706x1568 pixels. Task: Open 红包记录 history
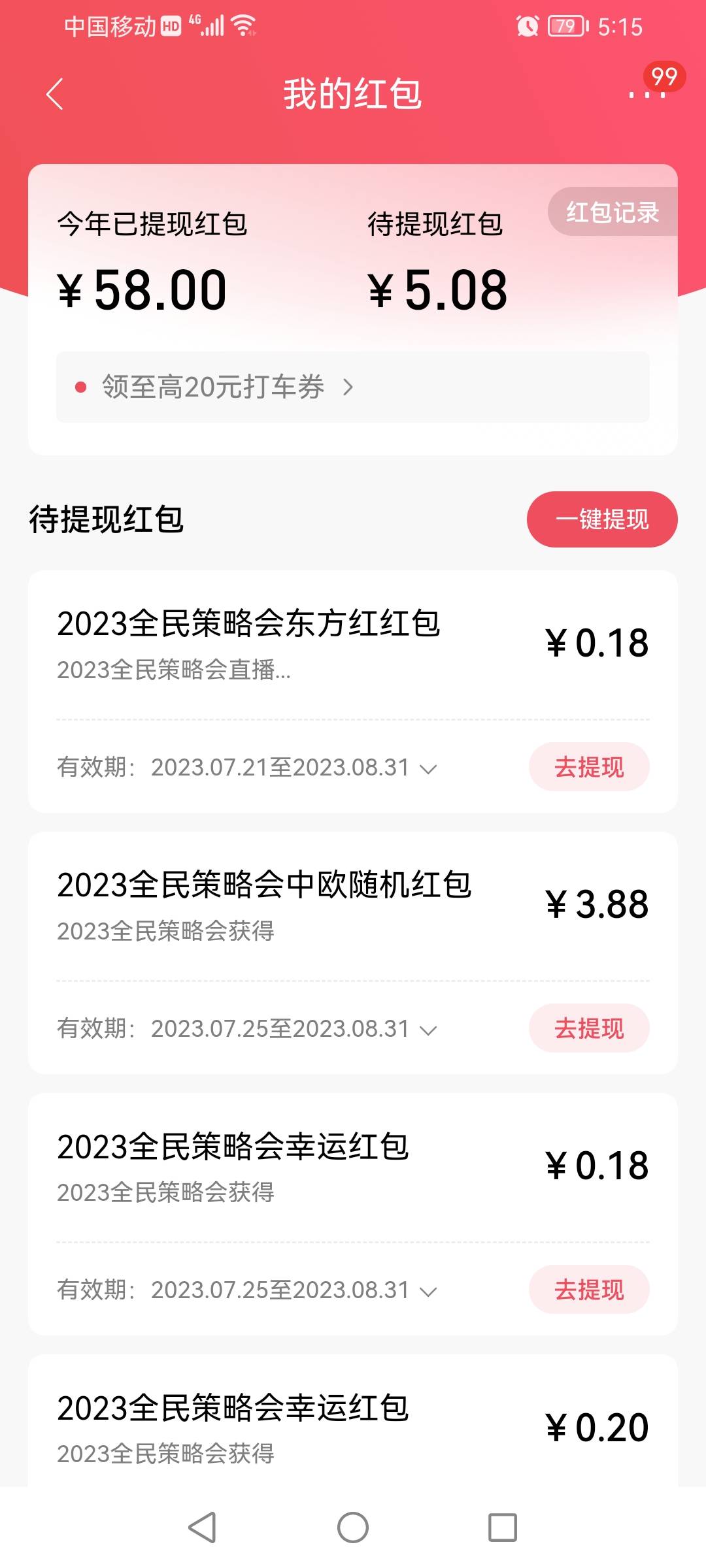tap(613, 212)
